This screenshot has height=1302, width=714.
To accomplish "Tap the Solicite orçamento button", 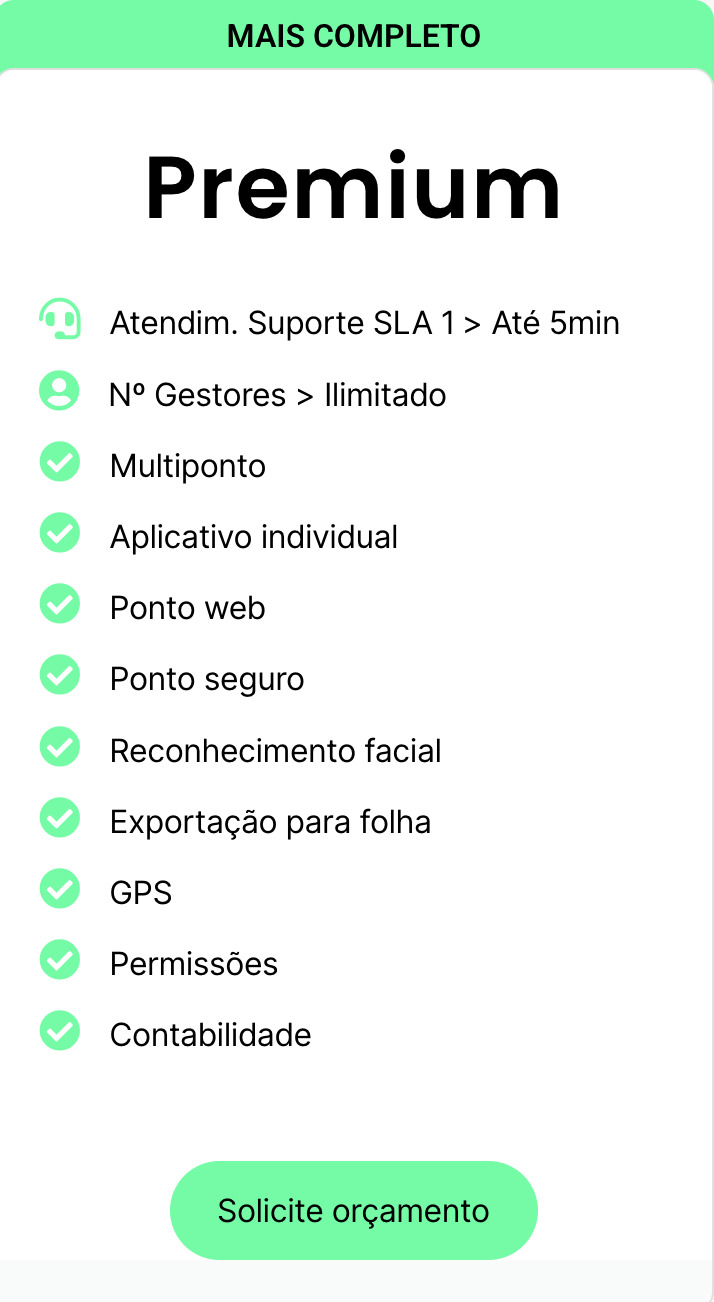I will tap(354, 1210).
